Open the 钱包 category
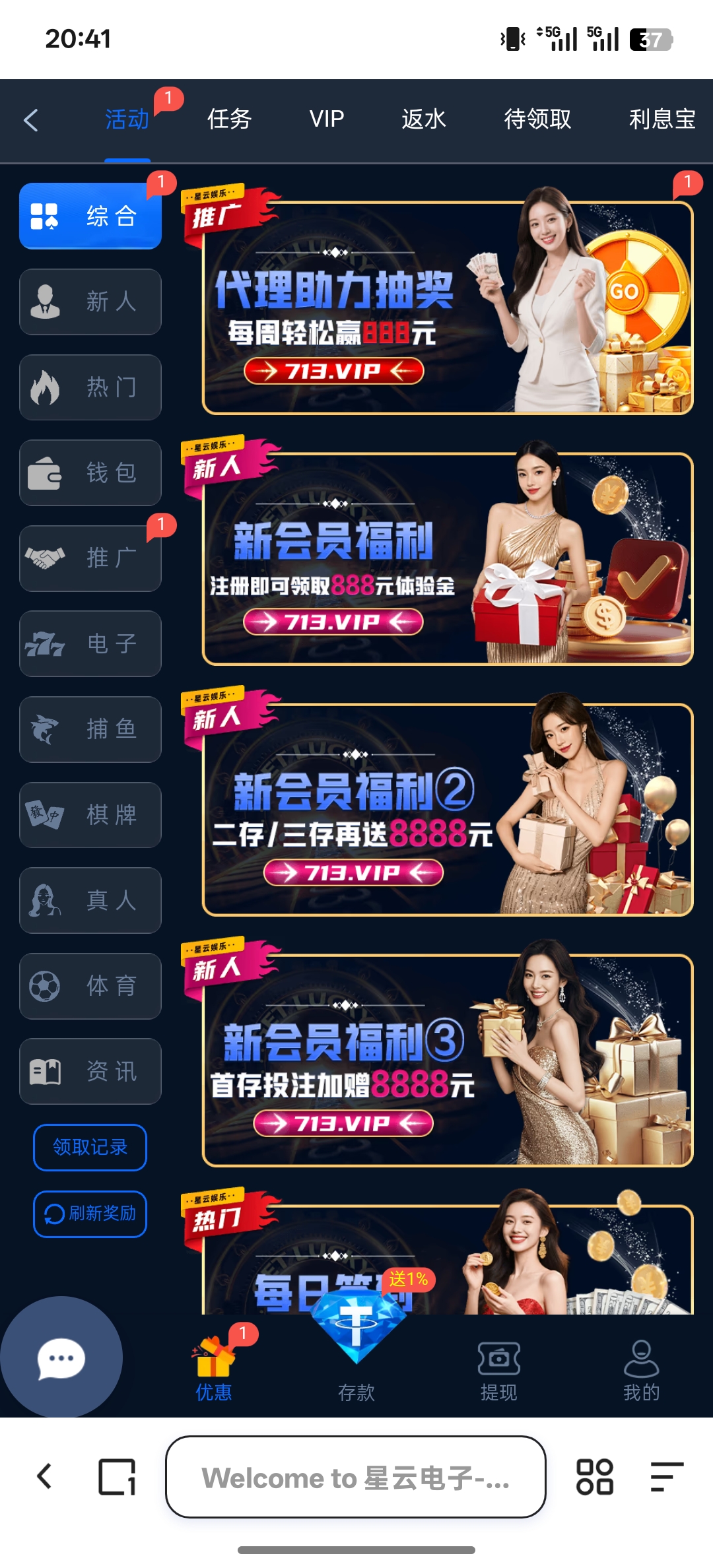 click(x=90, y=473)
